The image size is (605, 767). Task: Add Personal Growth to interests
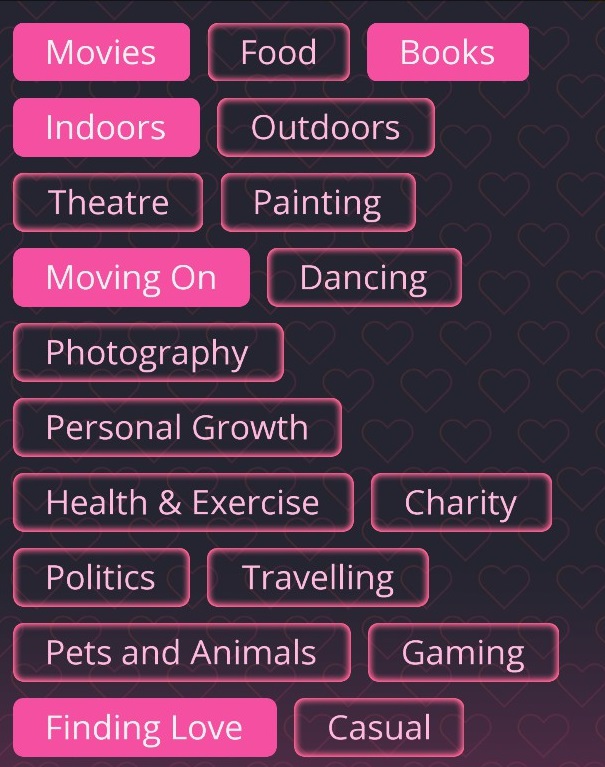pyautogui.click(x=177, y=427)
